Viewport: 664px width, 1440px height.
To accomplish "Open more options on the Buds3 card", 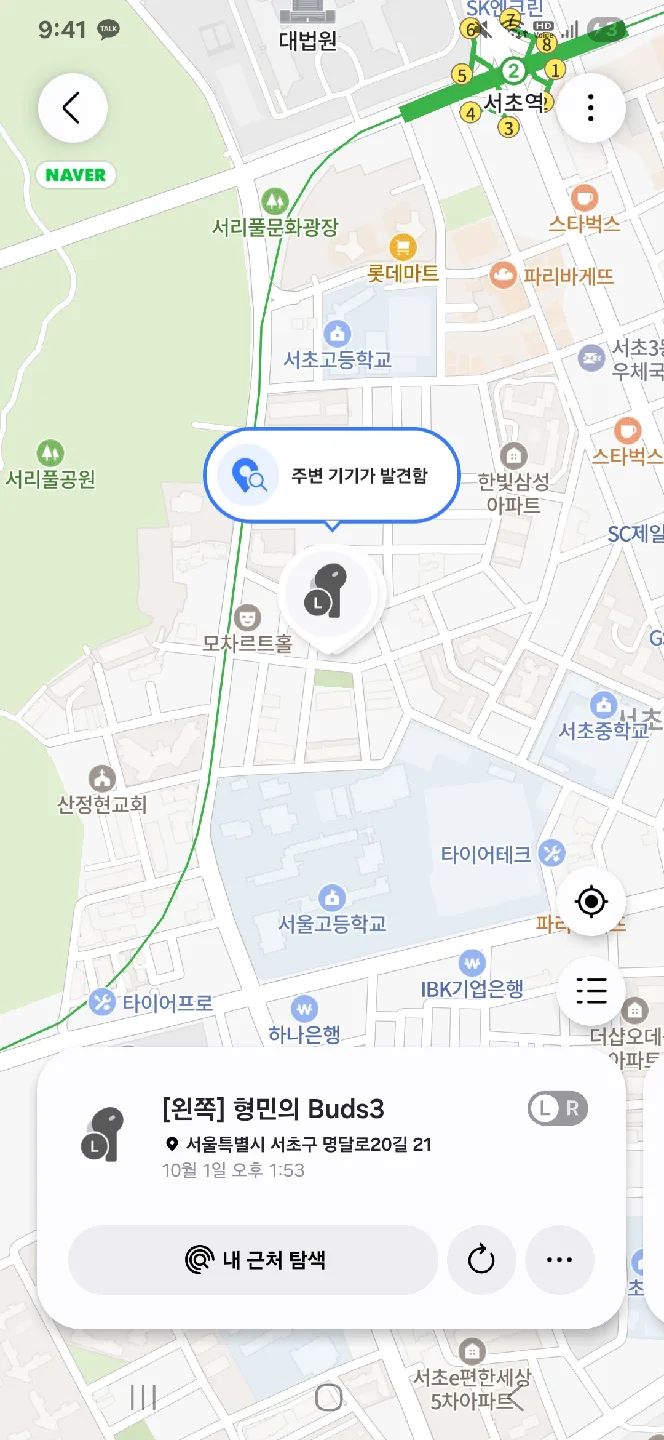I will [559, 1260].
